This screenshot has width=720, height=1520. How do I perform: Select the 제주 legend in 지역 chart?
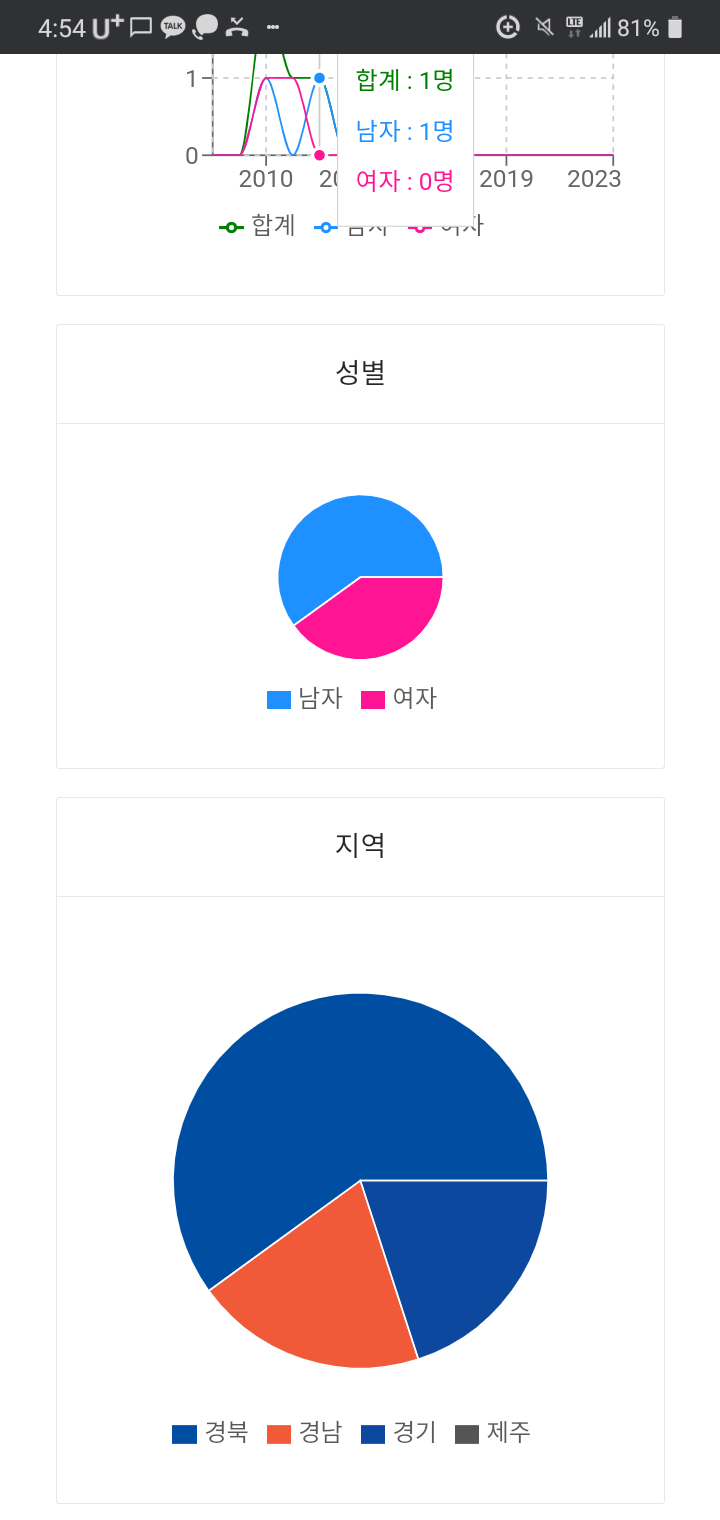coord(493,1433)
